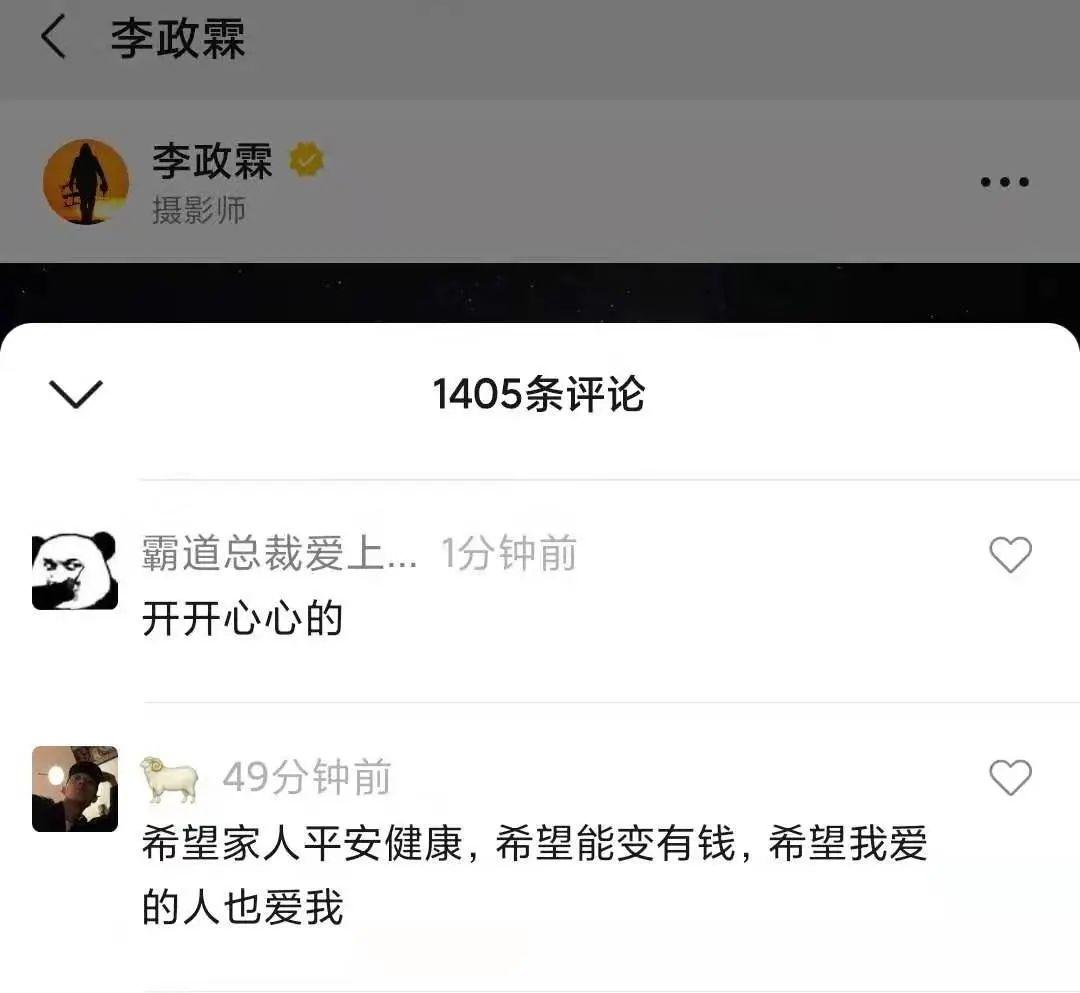The image size is (1080, 993).
Task: Open the sheep-emoji commenter's avatar
Action: pyautogui.click(x=75, y=789)
